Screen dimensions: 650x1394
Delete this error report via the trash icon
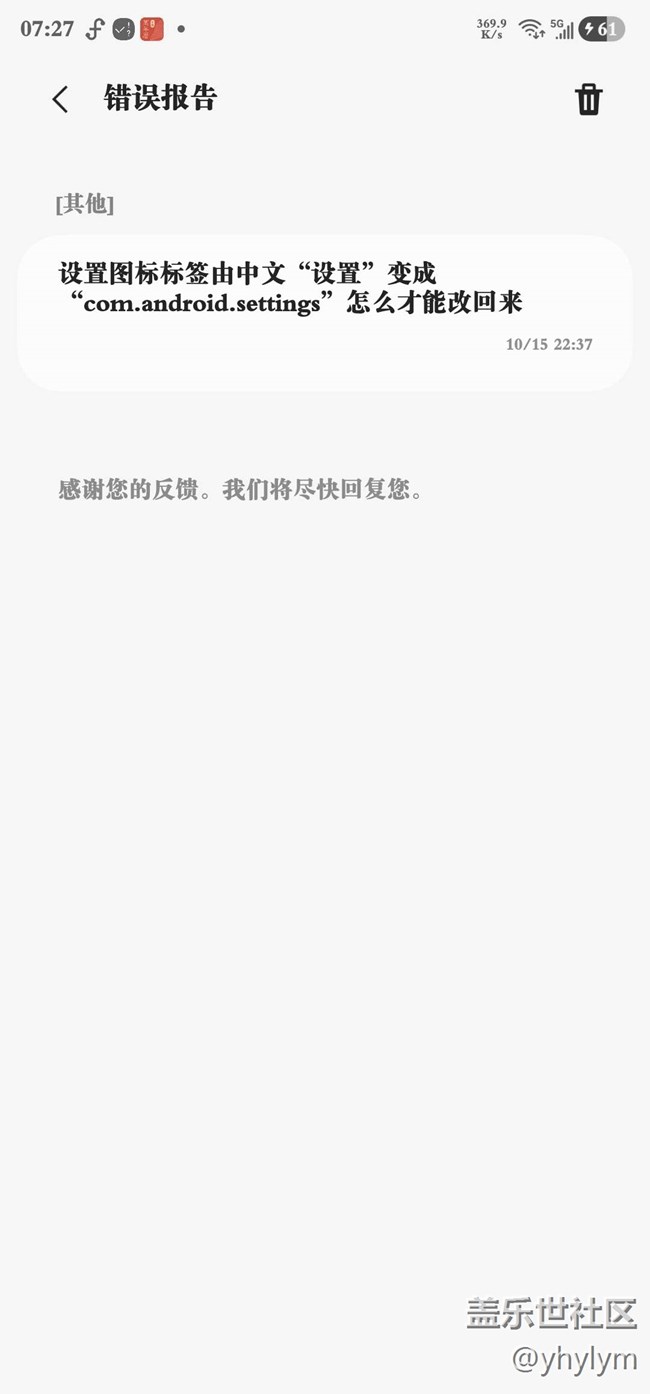pyautogui.click(x=588, y=99)
